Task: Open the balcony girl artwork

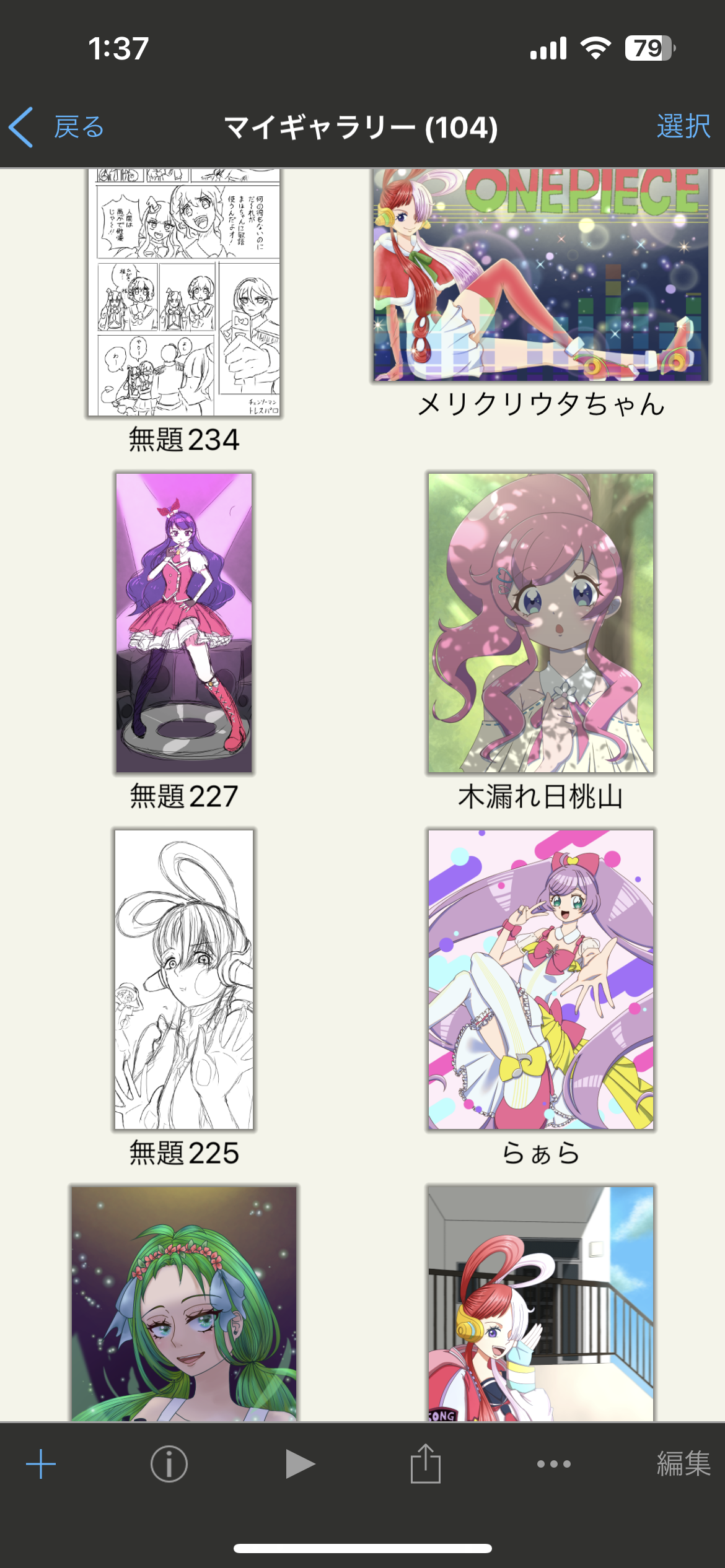Action: coord(540,1304)
